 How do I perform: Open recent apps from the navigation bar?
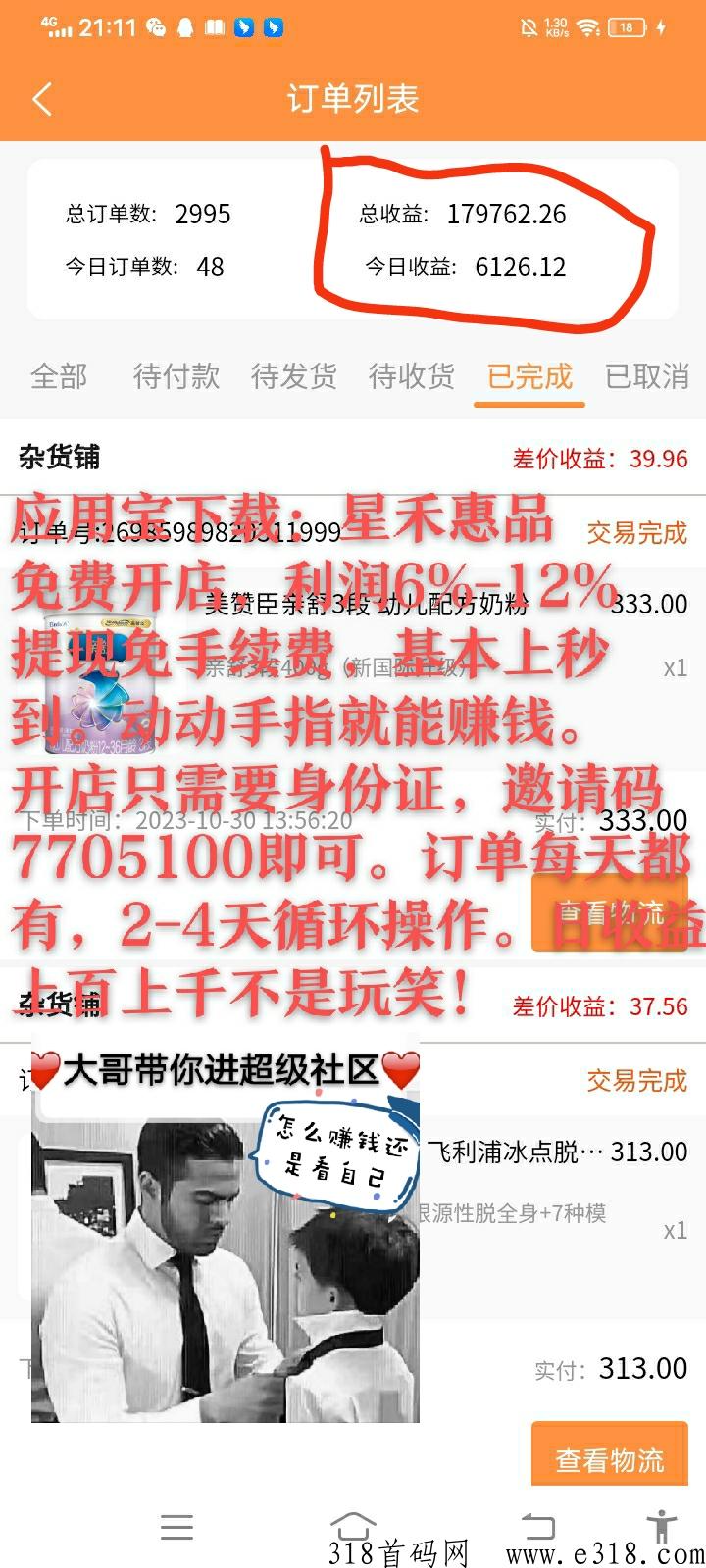click(177, 1527)
